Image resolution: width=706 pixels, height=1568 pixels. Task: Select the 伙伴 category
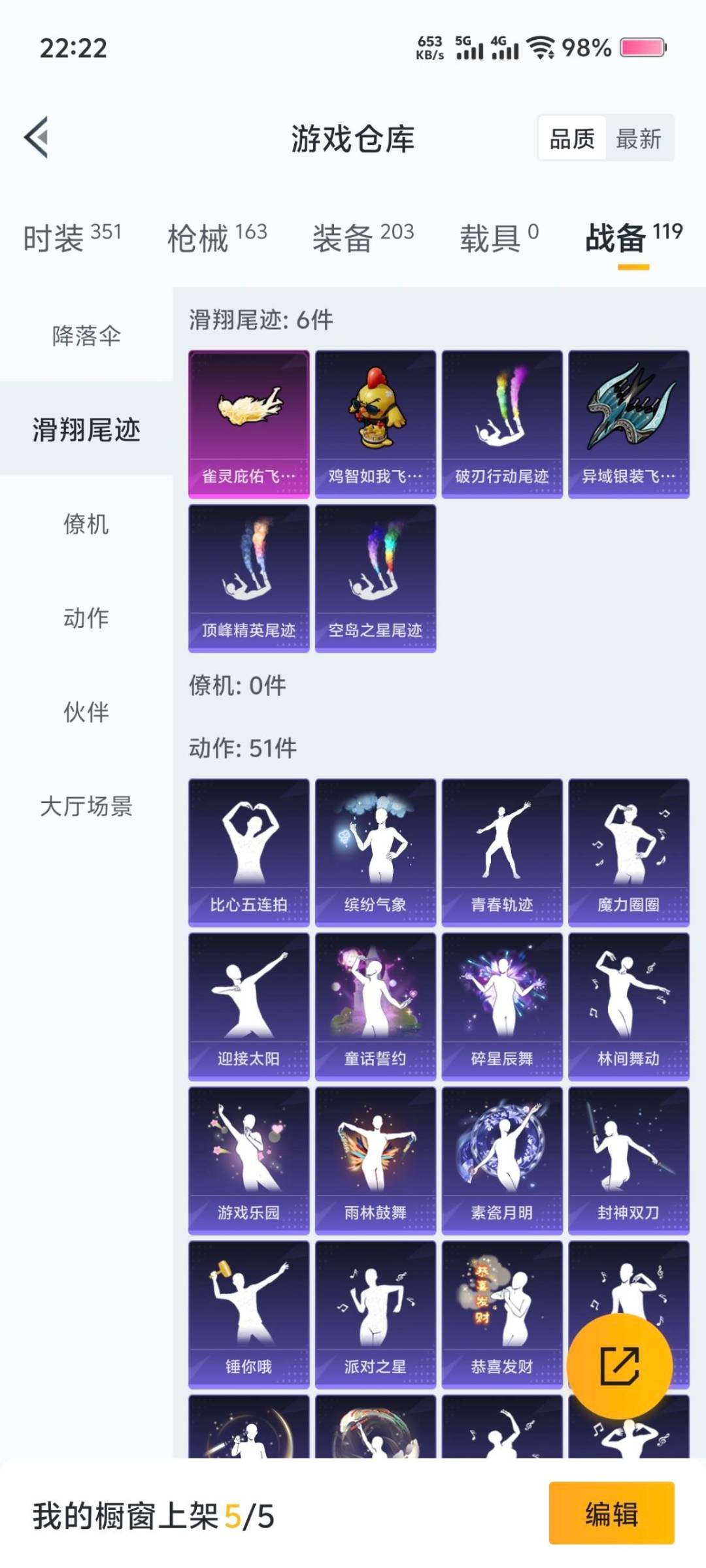86,712
